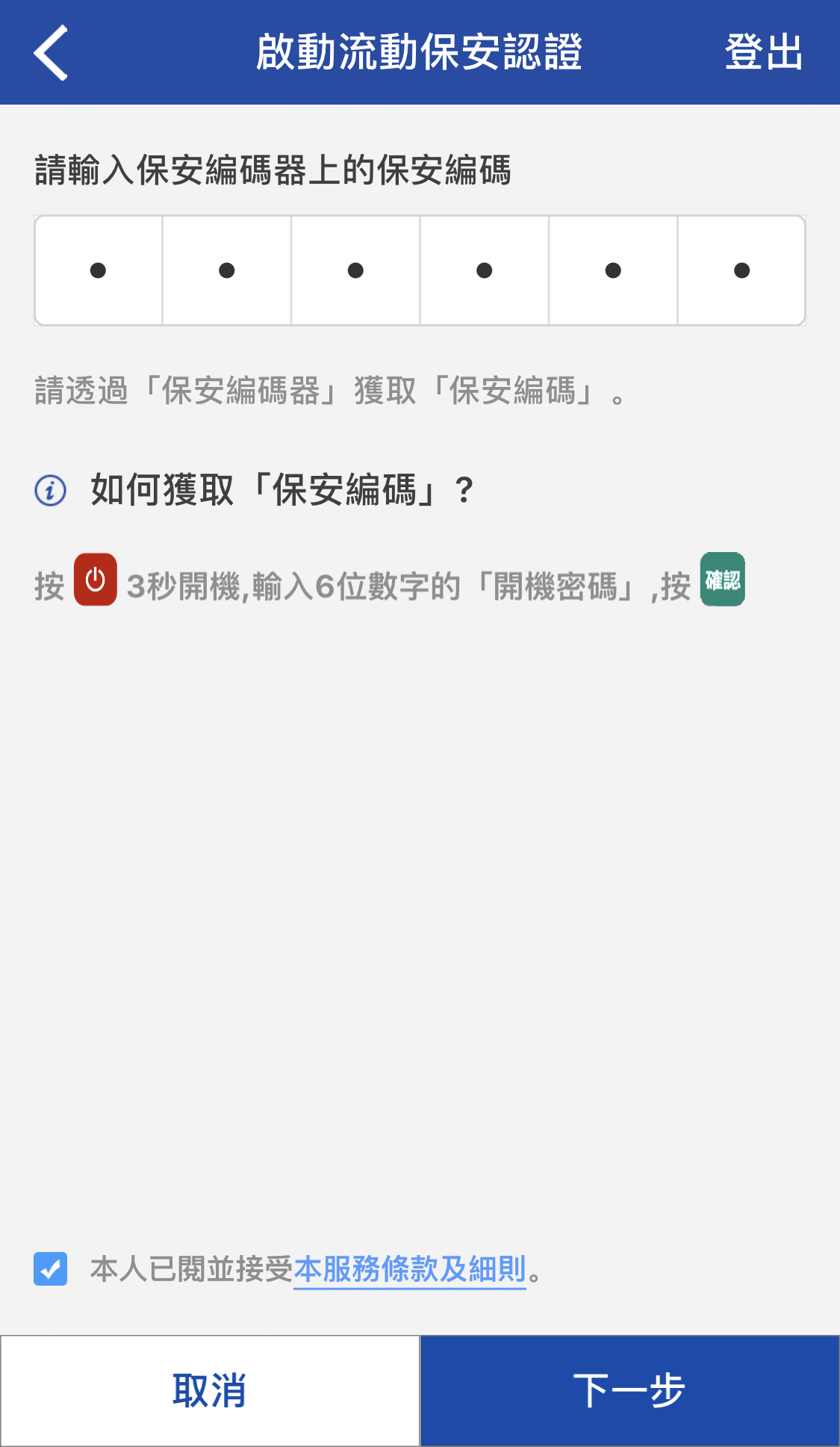Screen dimensions: 840x1447
Task: Uncheck the 本人已閱並接受 terms checkbox
Action: (51, 1268)
